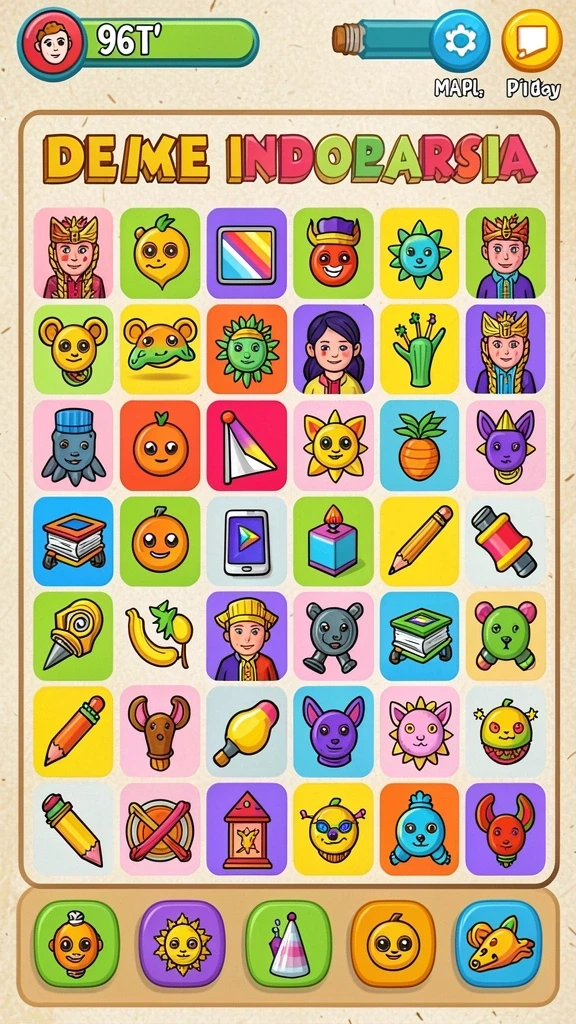
Task: Choose the yellow mouse on blue tray button
Action: (498, 944)
